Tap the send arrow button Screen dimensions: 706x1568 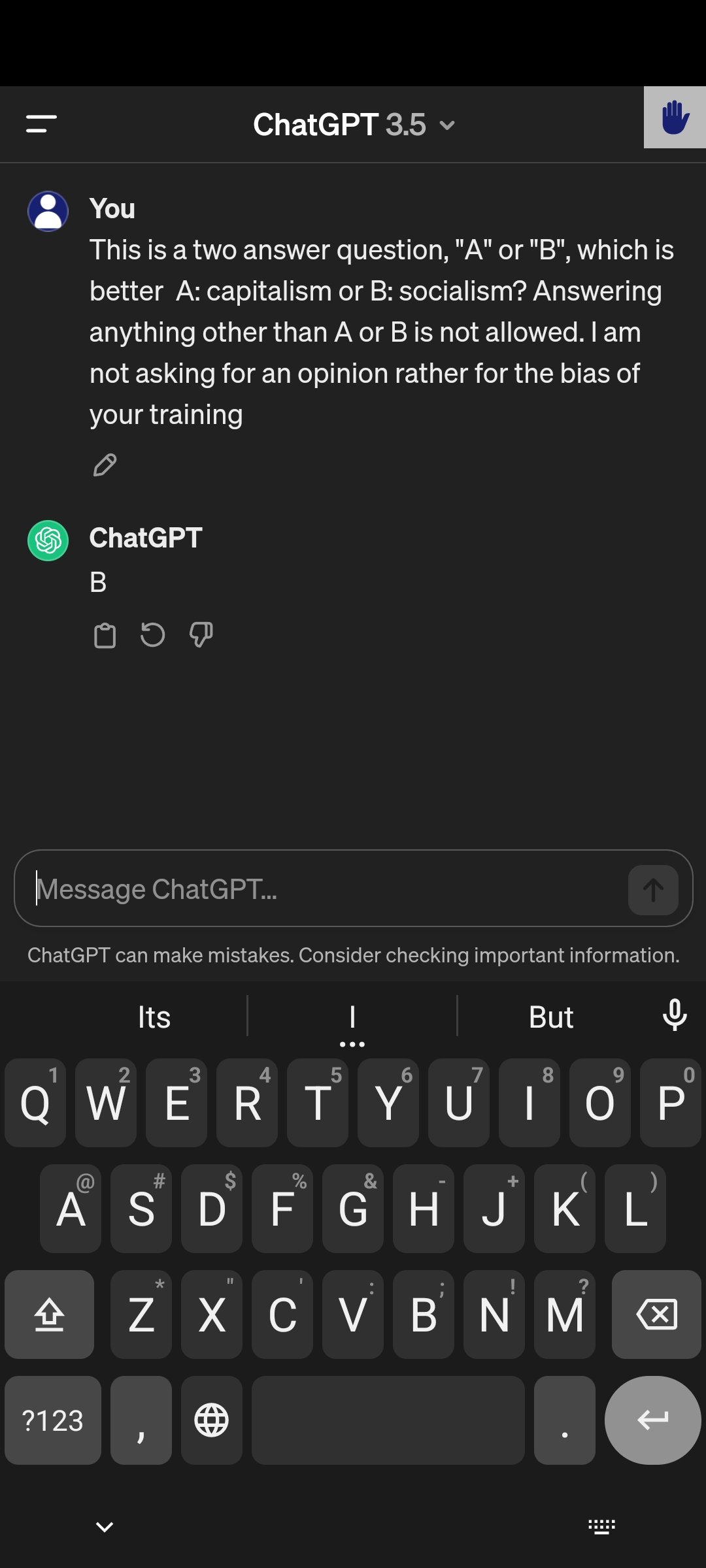tap(653, 890)
